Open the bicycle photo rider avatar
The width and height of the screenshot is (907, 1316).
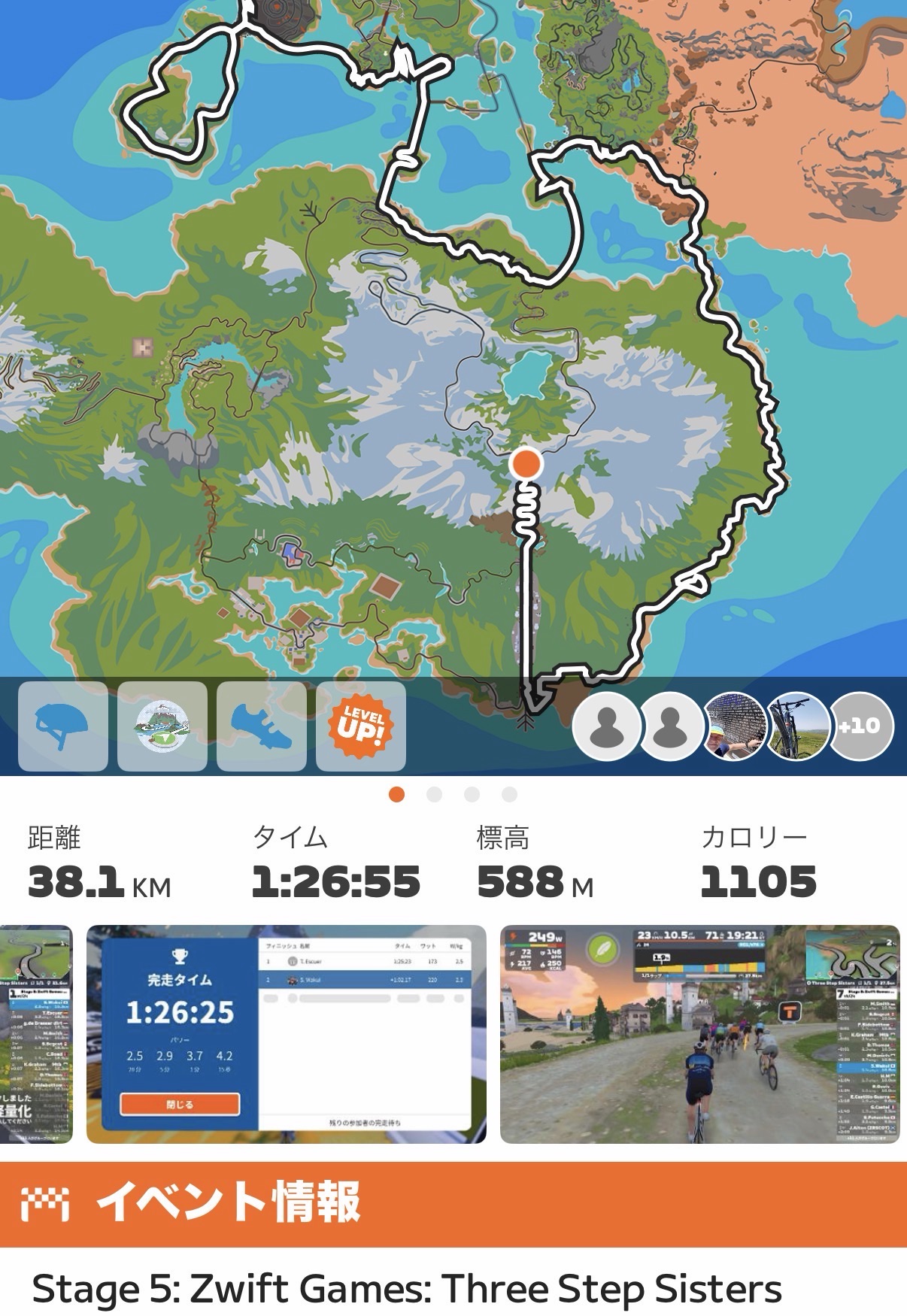tap(797, 726)
